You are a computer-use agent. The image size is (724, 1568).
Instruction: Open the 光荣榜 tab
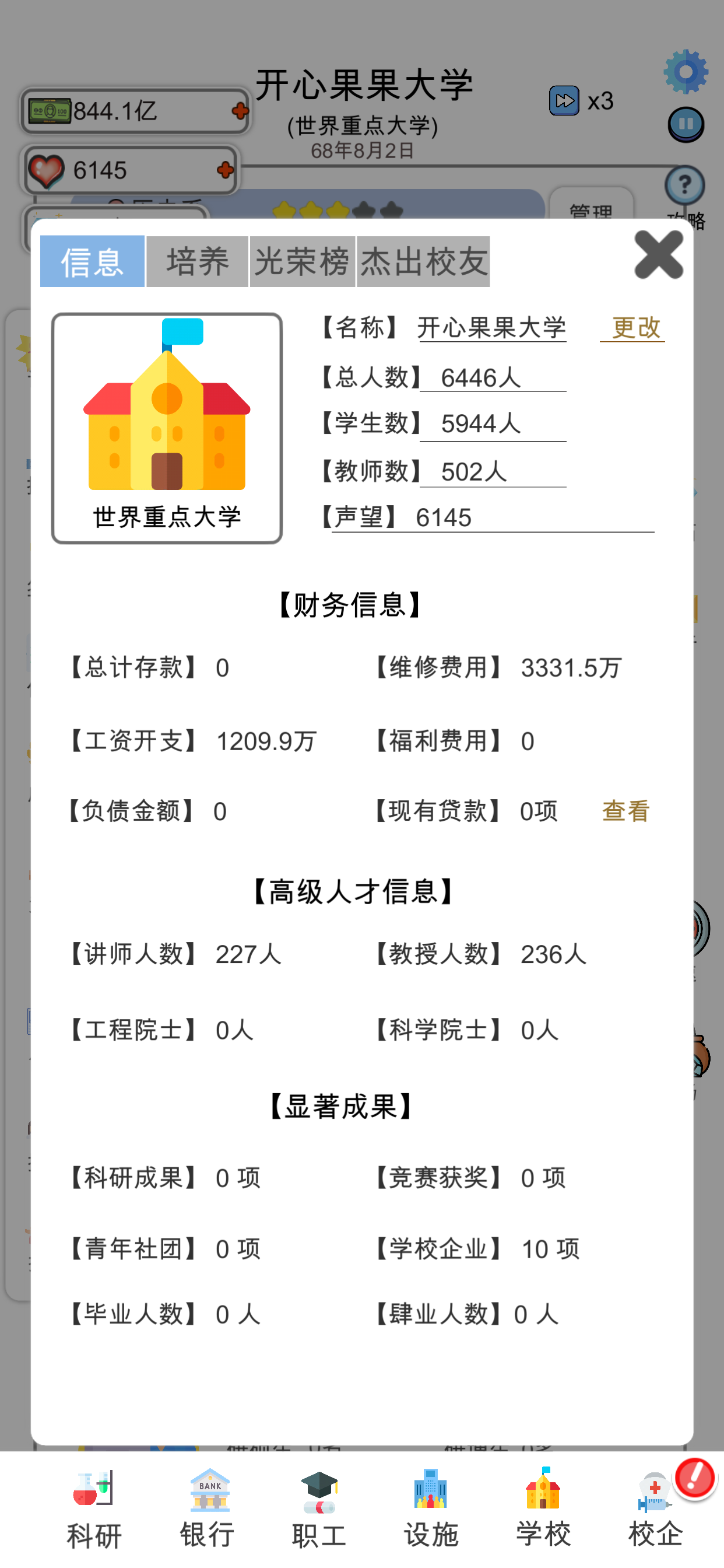[x=302, y=262]
